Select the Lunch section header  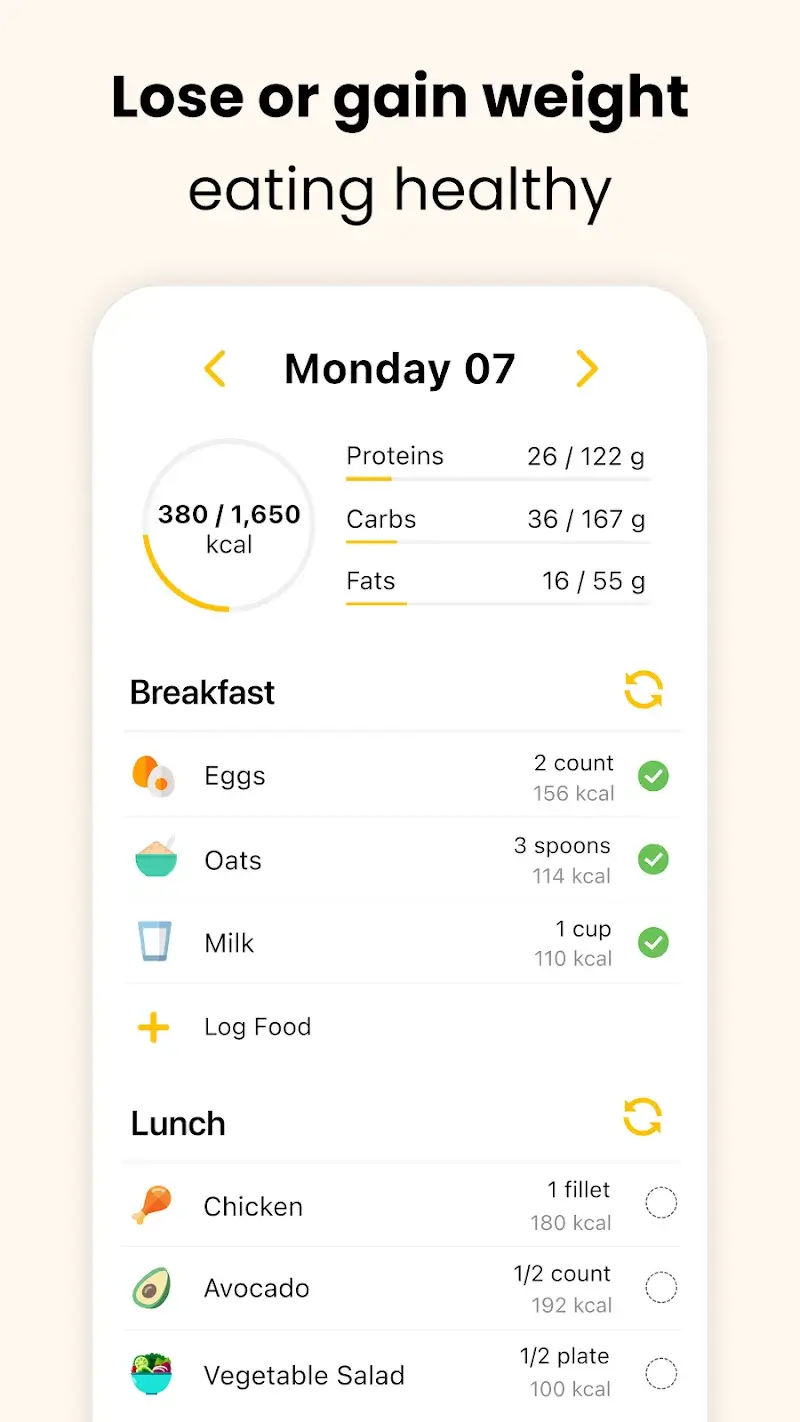click(x=177, y=1122)
